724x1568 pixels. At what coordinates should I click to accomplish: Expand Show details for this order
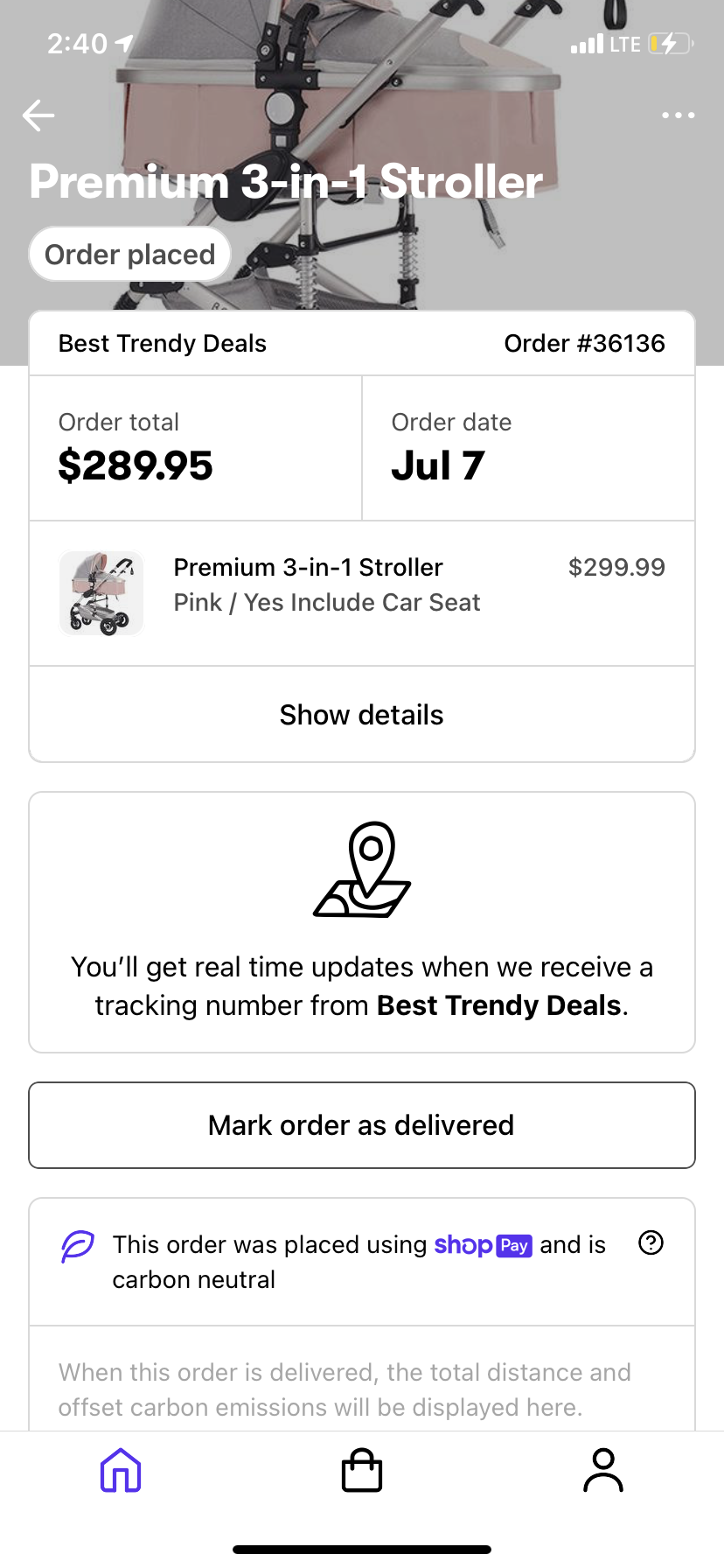pyautogui.click(x=361, y=715)
